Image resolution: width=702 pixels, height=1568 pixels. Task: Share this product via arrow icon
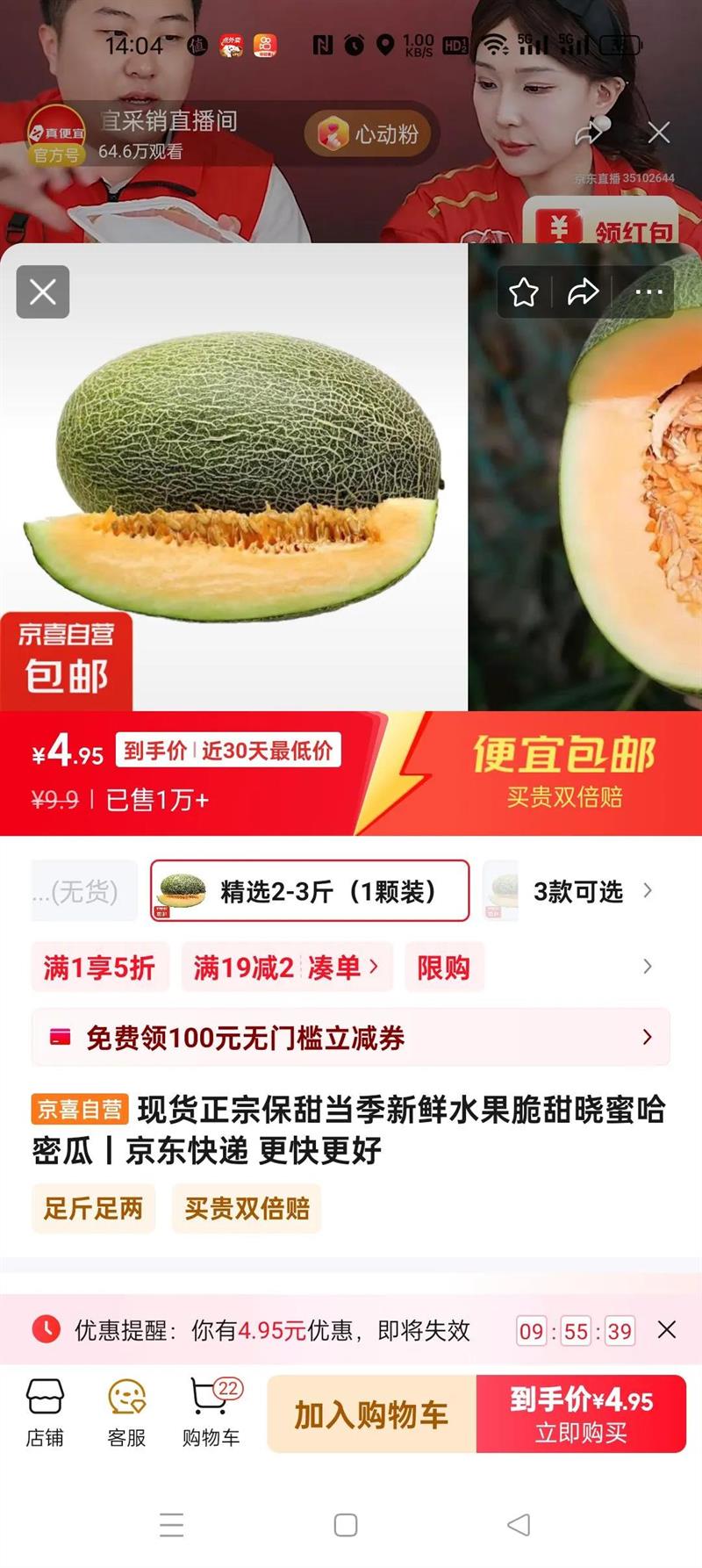[x=583, y=292]
